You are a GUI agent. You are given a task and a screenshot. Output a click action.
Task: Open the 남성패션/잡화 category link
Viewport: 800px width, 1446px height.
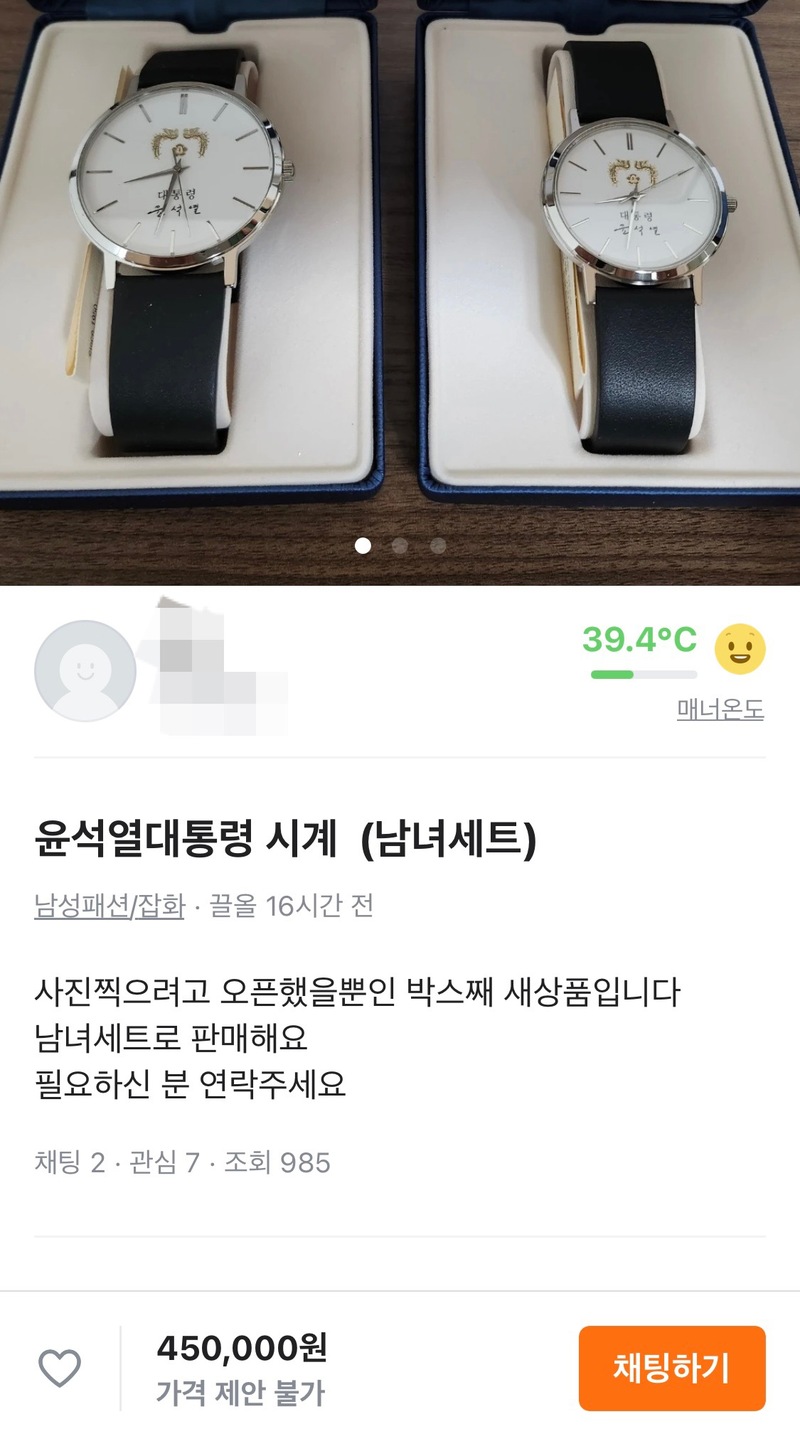pyautogui.click(x=109, y=906)
